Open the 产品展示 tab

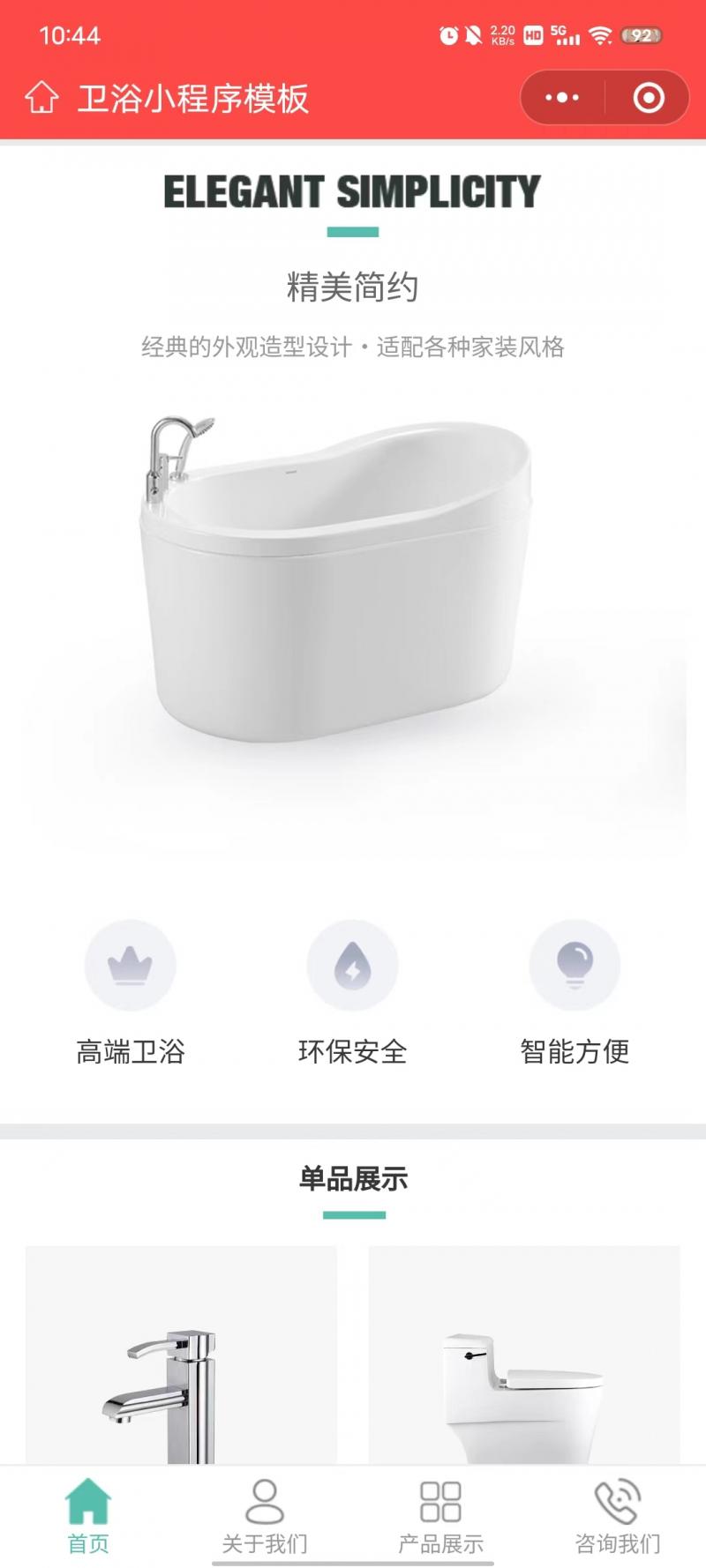440,1517
